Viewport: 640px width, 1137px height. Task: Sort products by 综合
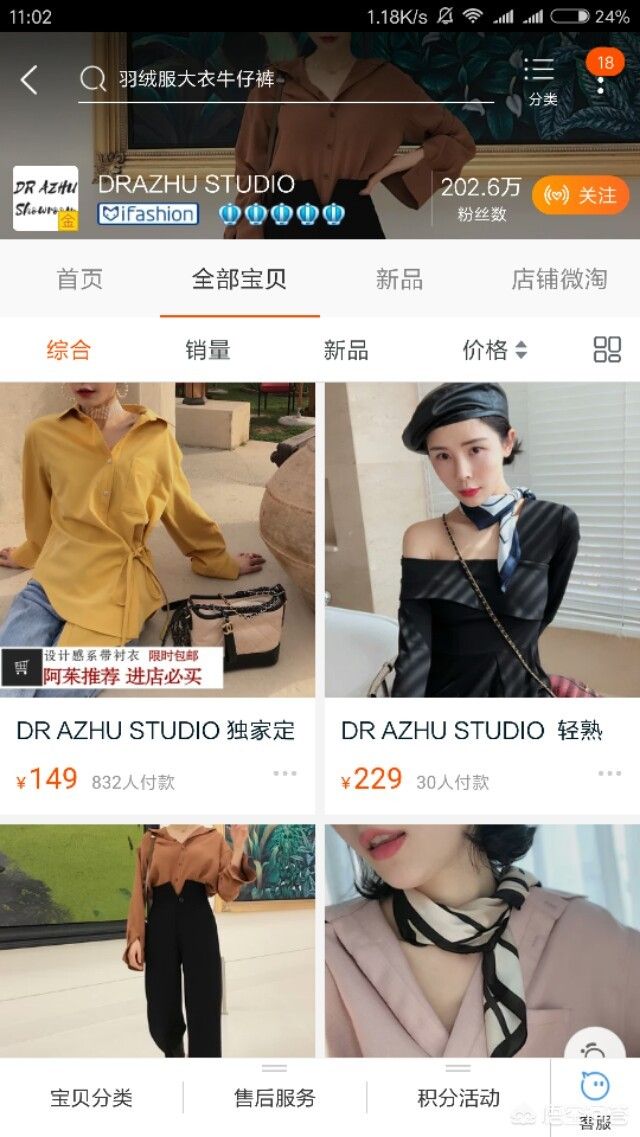[68, 349]
